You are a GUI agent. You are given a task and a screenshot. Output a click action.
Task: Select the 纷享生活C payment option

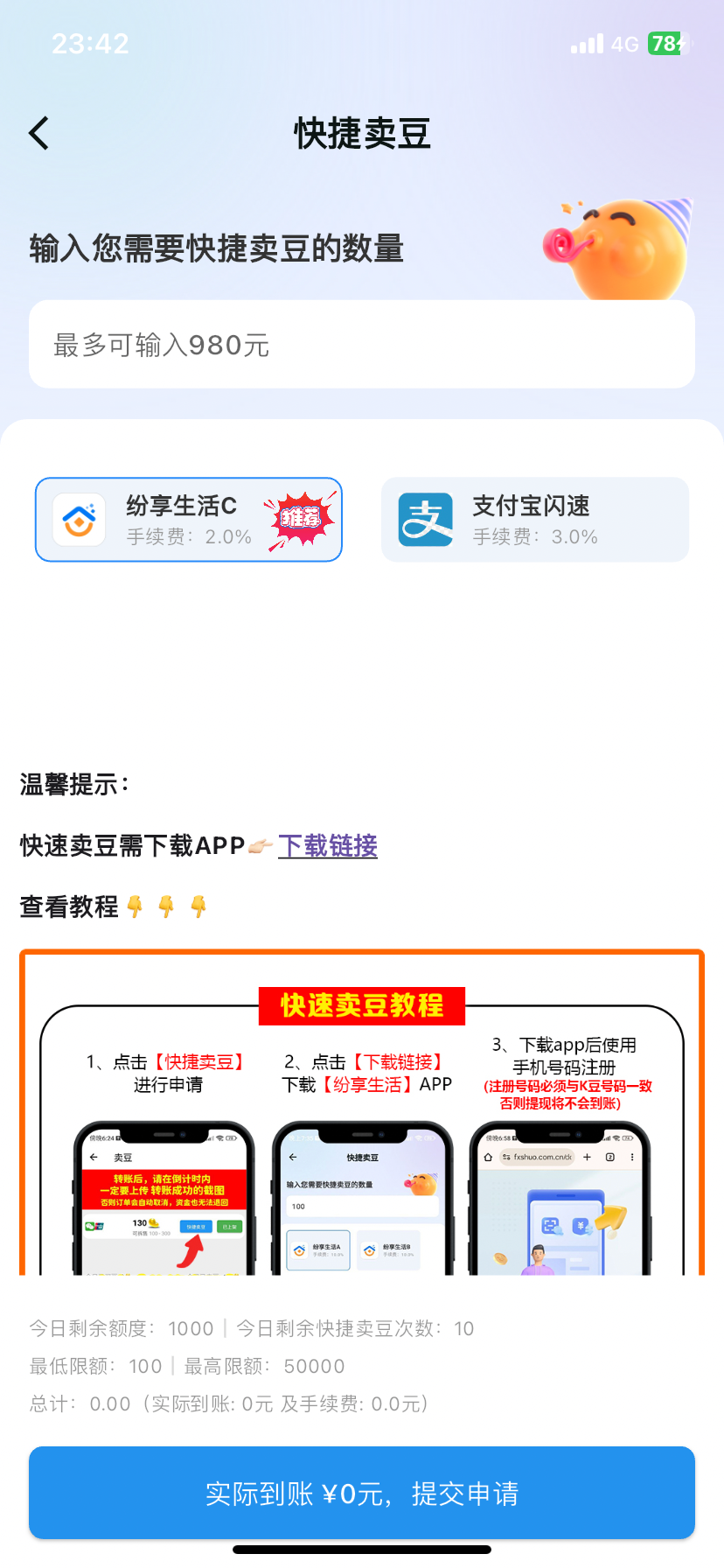click(188, 520)
